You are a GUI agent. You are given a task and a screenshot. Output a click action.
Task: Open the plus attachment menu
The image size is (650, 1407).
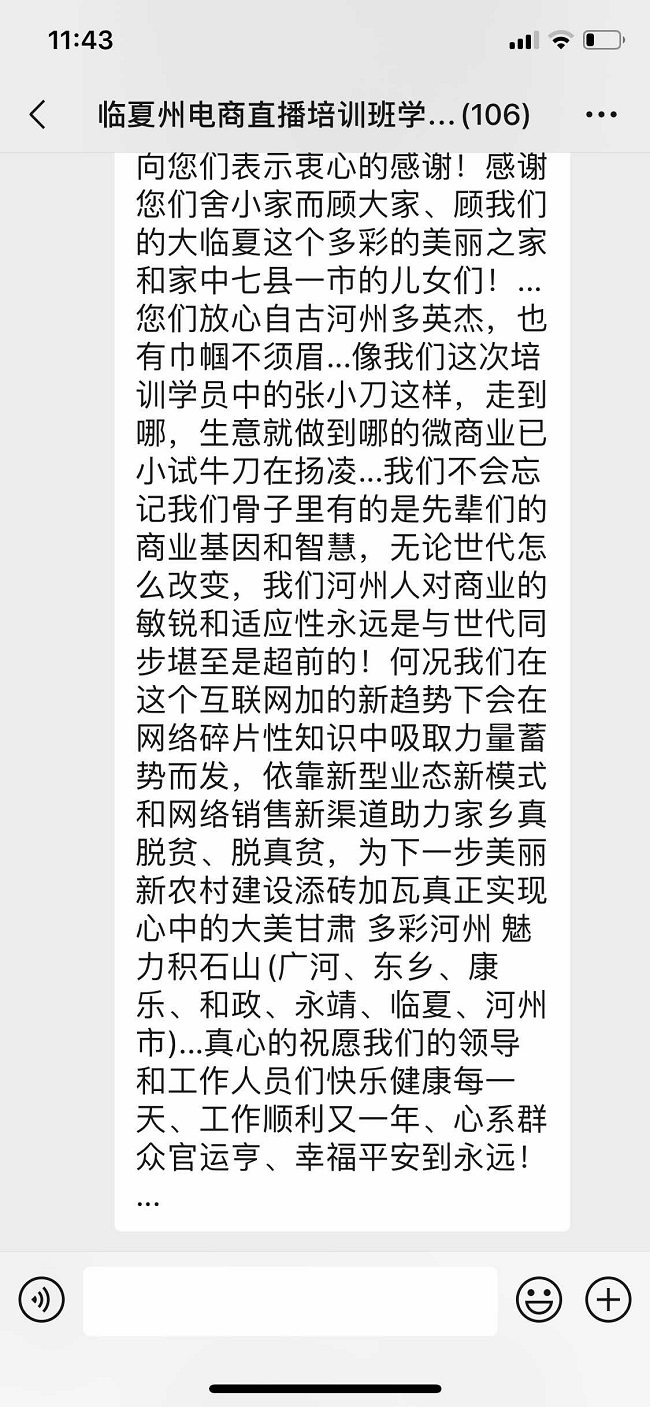click(608, 1300)
